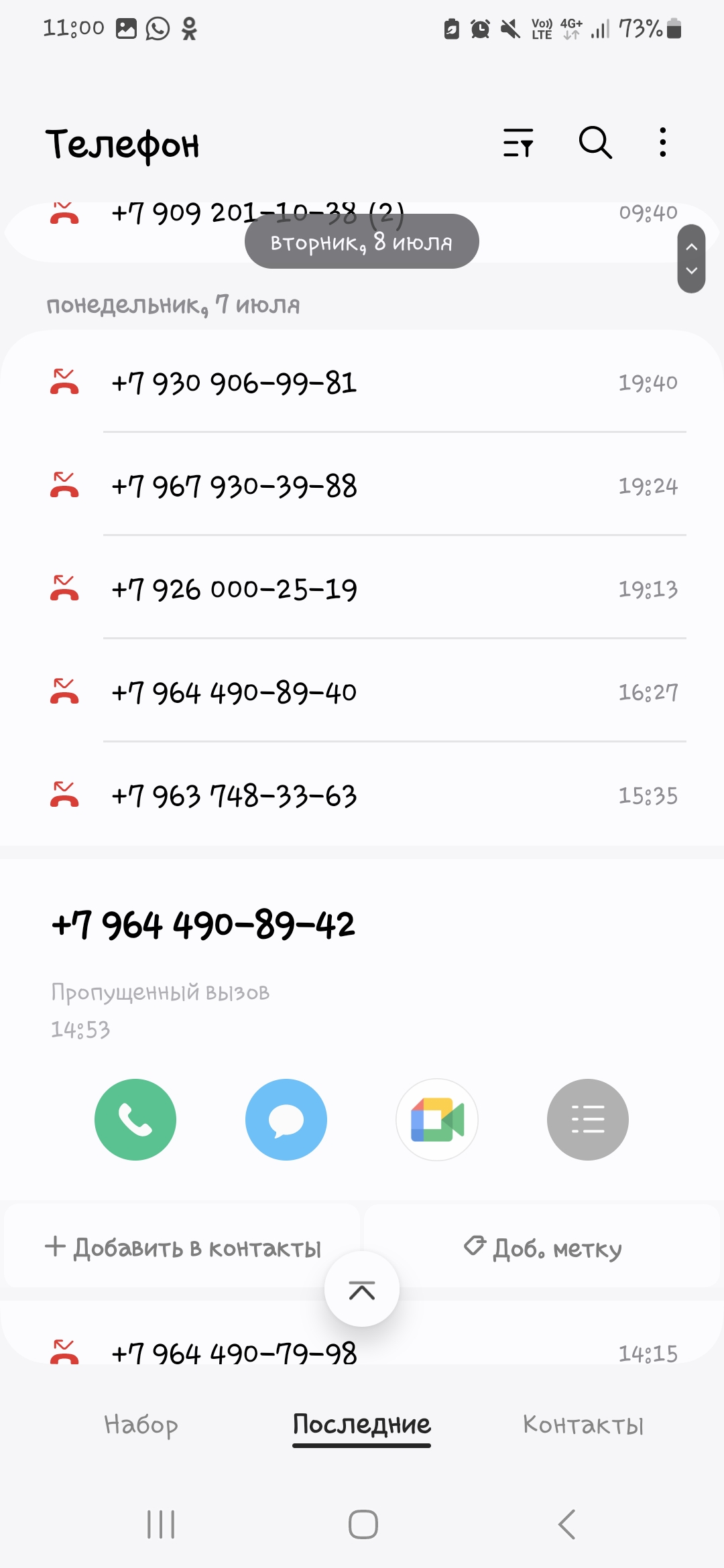The width and height of the screenshot is (724, 1568).
Task: Start a Google Meet video call
Action: [437, 1119]
